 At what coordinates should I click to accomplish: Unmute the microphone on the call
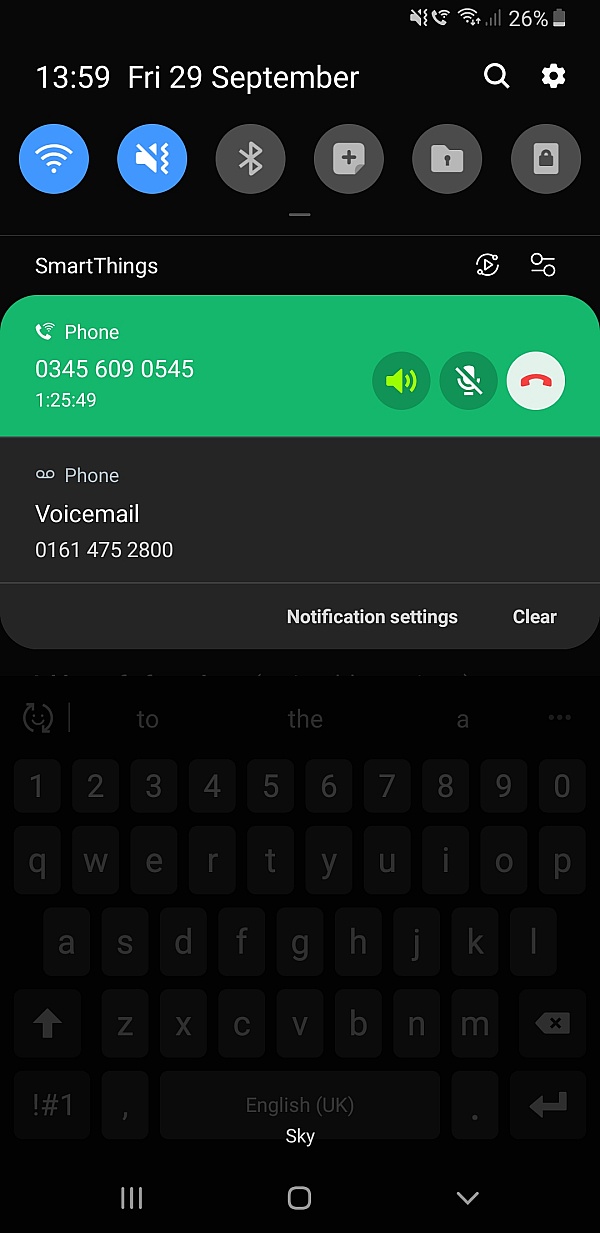(468, 381)
